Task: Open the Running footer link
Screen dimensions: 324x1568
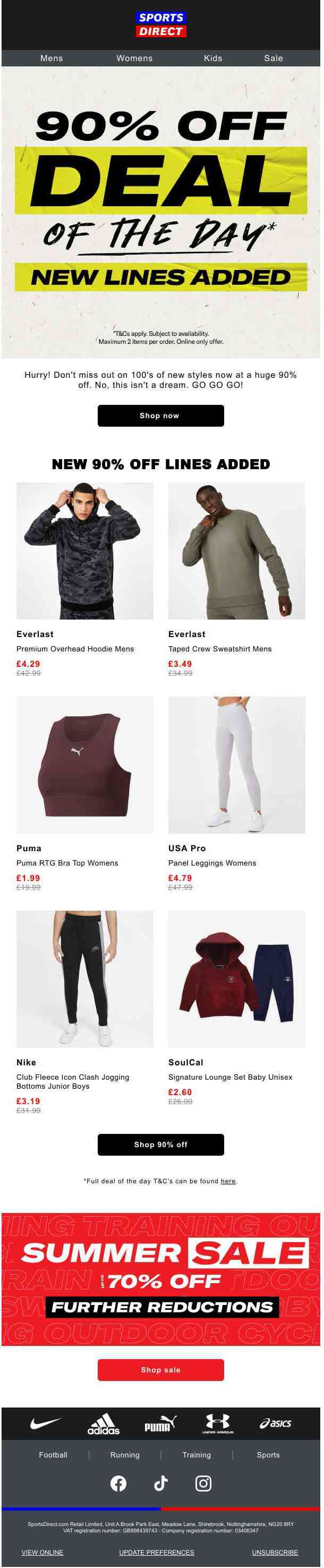Action: click(125, 1455)
